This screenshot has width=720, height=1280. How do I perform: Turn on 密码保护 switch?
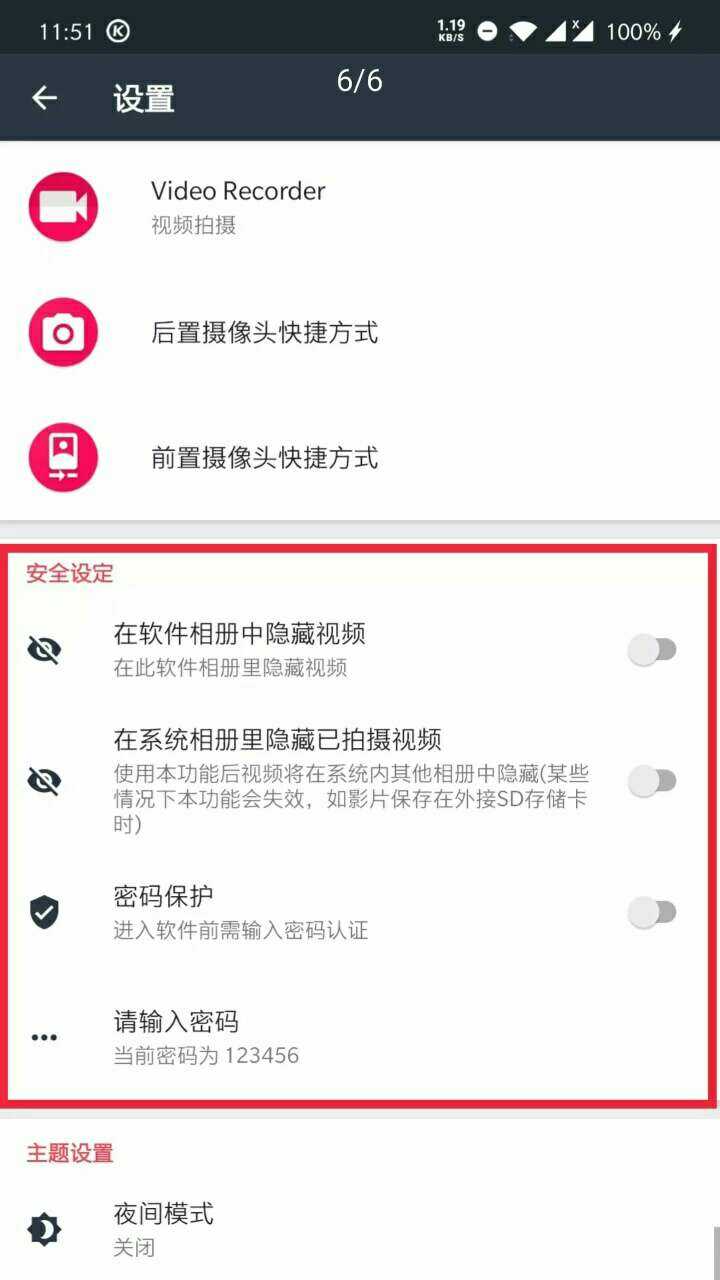pyautogui.click(x=652, y=912)
